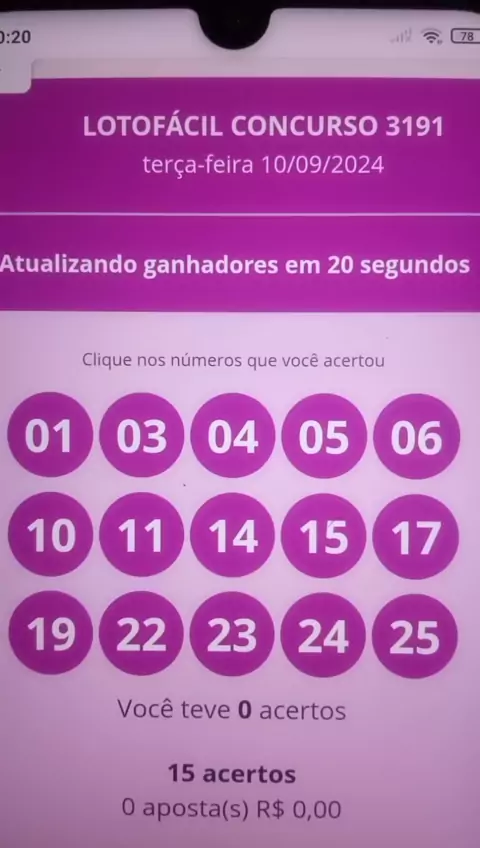Tap the 10 number circle

[x=50, y=535]
